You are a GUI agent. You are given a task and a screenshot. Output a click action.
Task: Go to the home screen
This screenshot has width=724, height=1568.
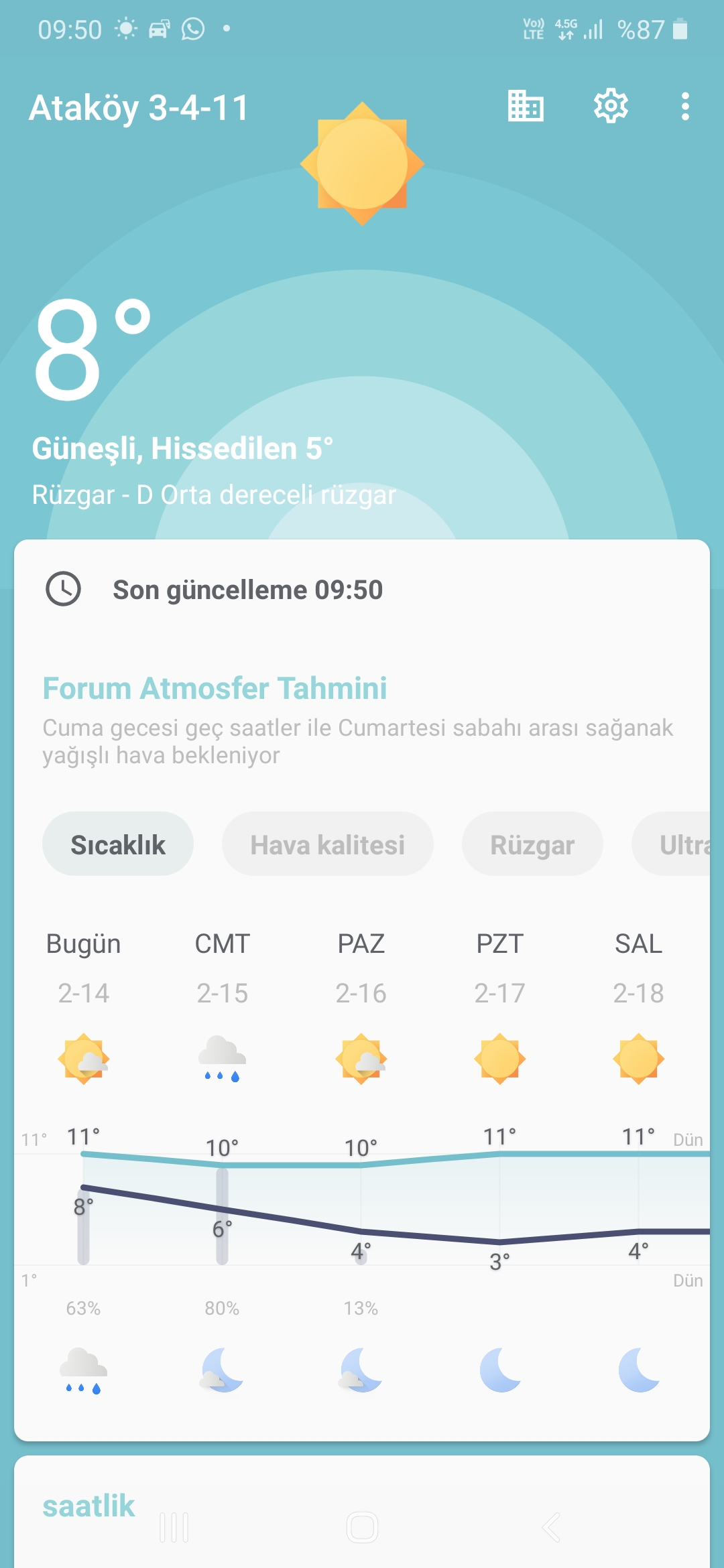[x=362, y=1528]
